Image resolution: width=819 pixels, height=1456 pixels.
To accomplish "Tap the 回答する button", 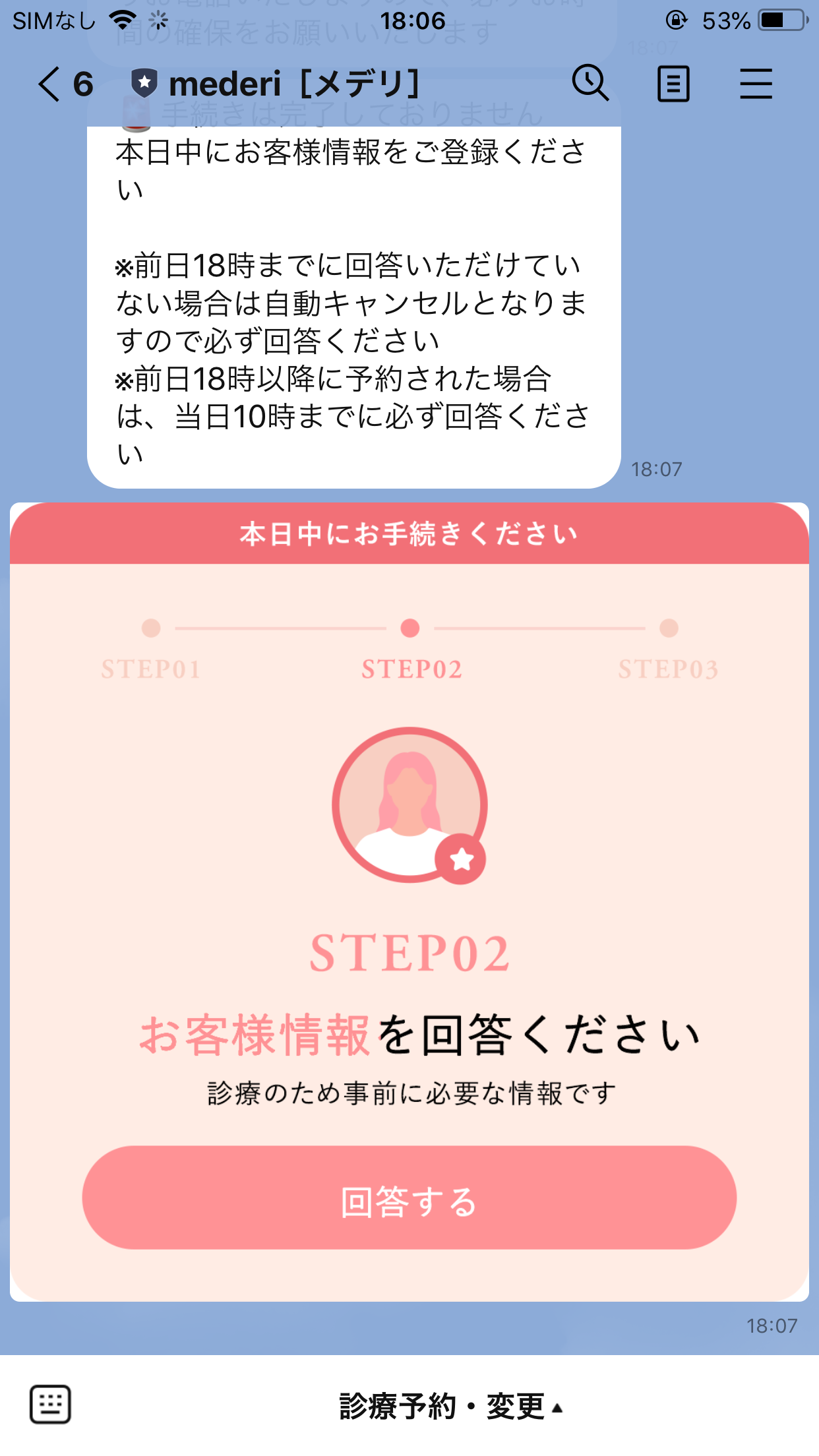I will [409, 1197].
